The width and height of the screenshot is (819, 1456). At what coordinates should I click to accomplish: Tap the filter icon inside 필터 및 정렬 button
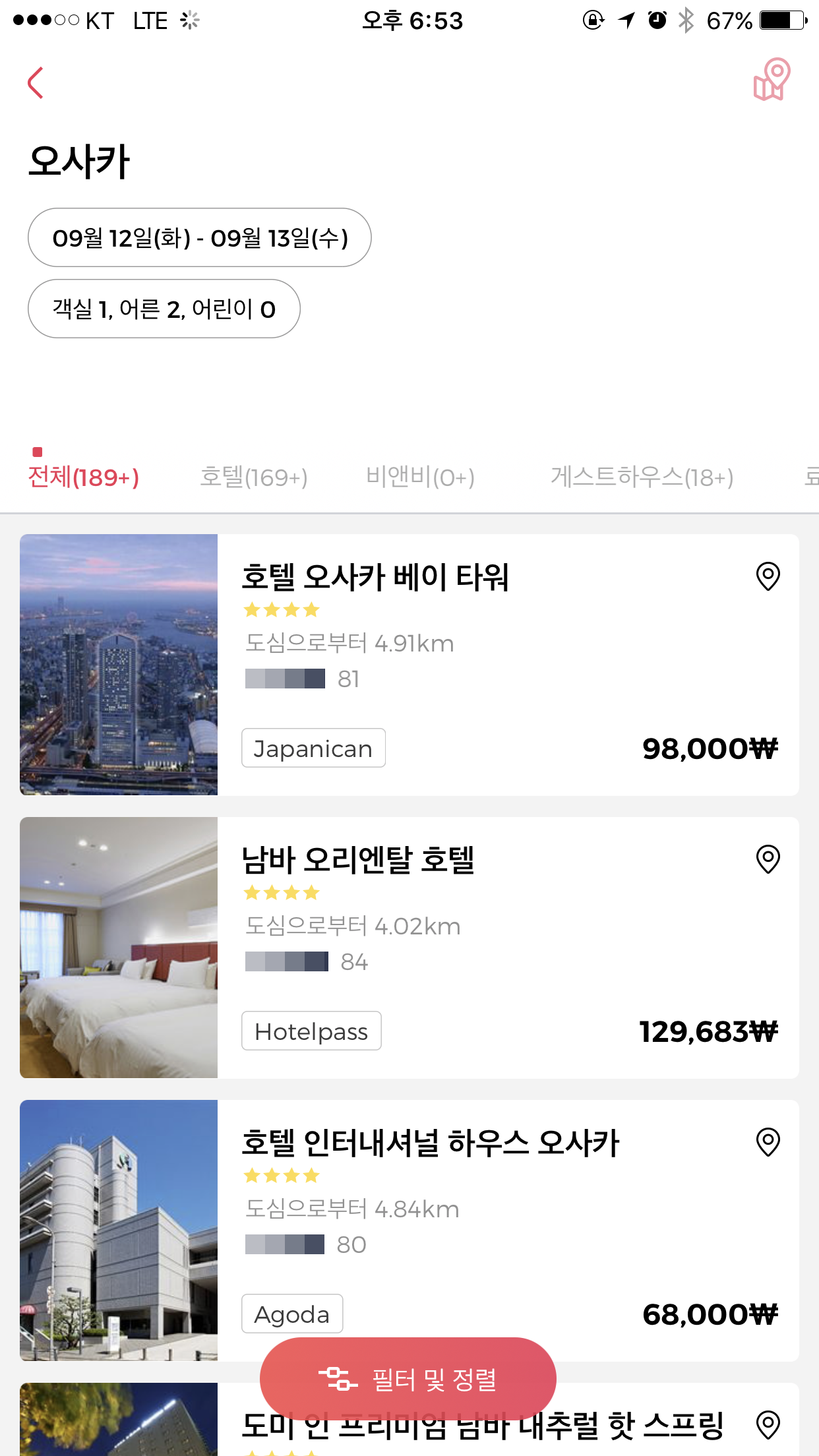[x=338, y=1378]
